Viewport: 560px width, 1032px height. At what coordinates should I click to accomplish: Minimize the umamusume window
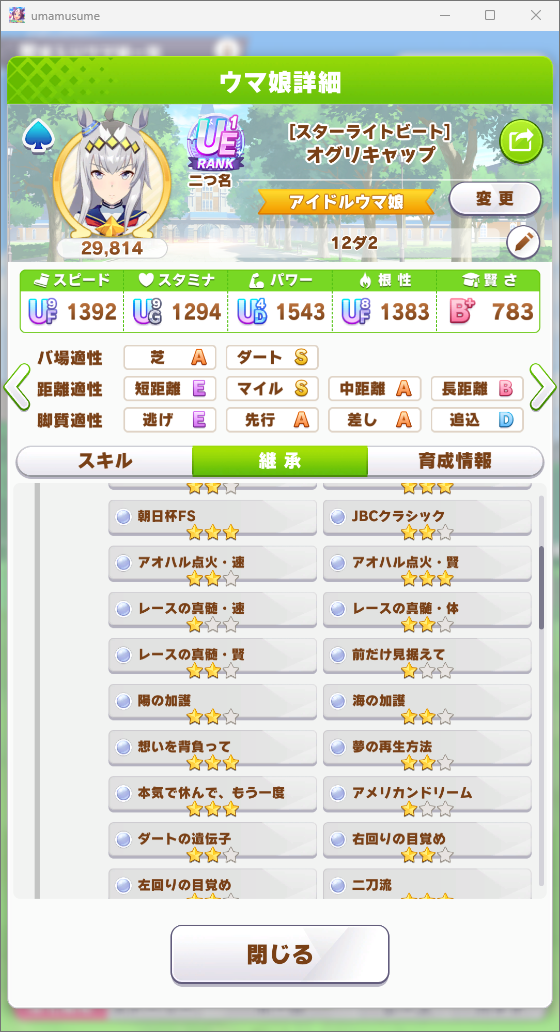pyautogui.click(x=444, y=15)
